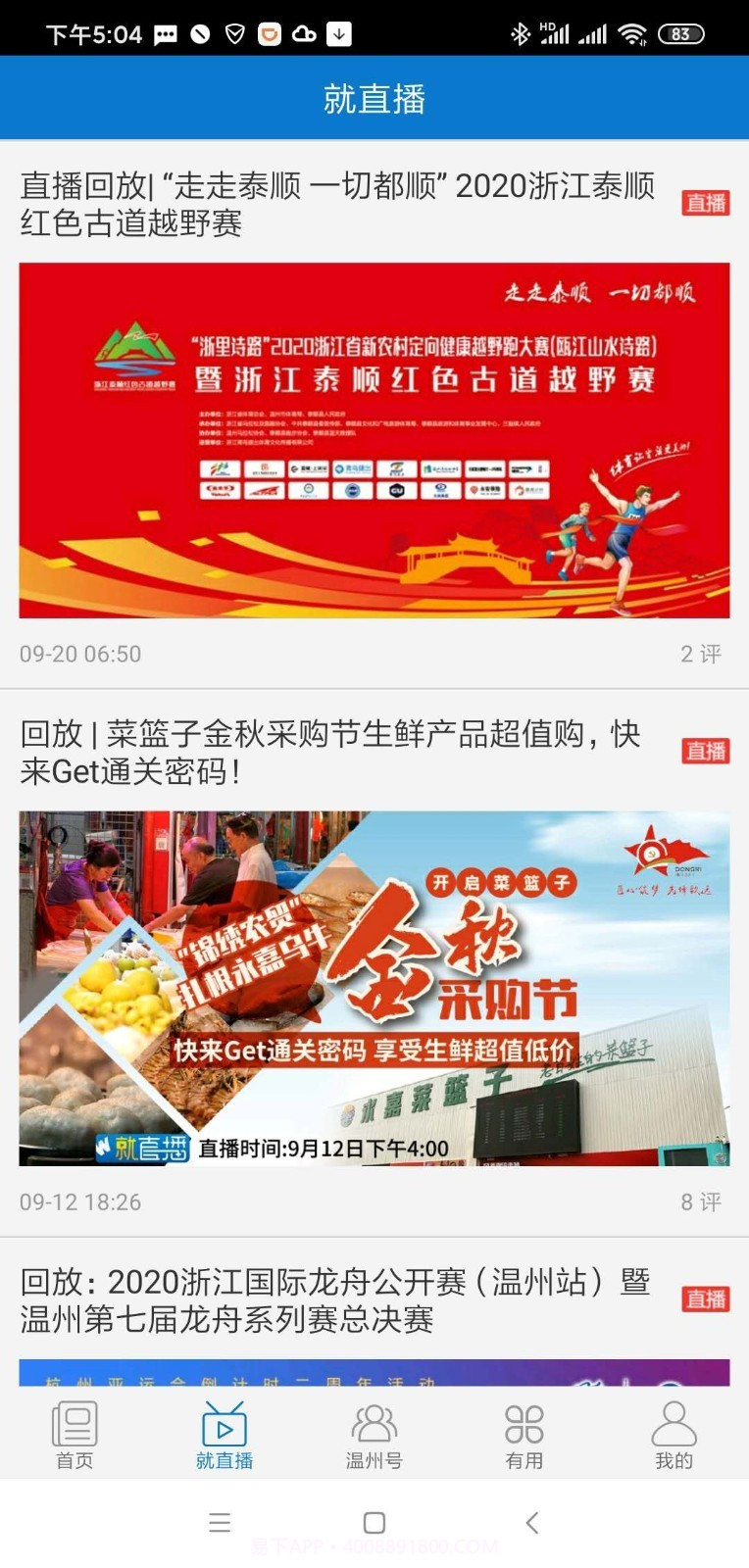This screenshot has width=749, height=1568.
Task: Tap the Bluetooth icon in the status bar
Action: (520, 32)
